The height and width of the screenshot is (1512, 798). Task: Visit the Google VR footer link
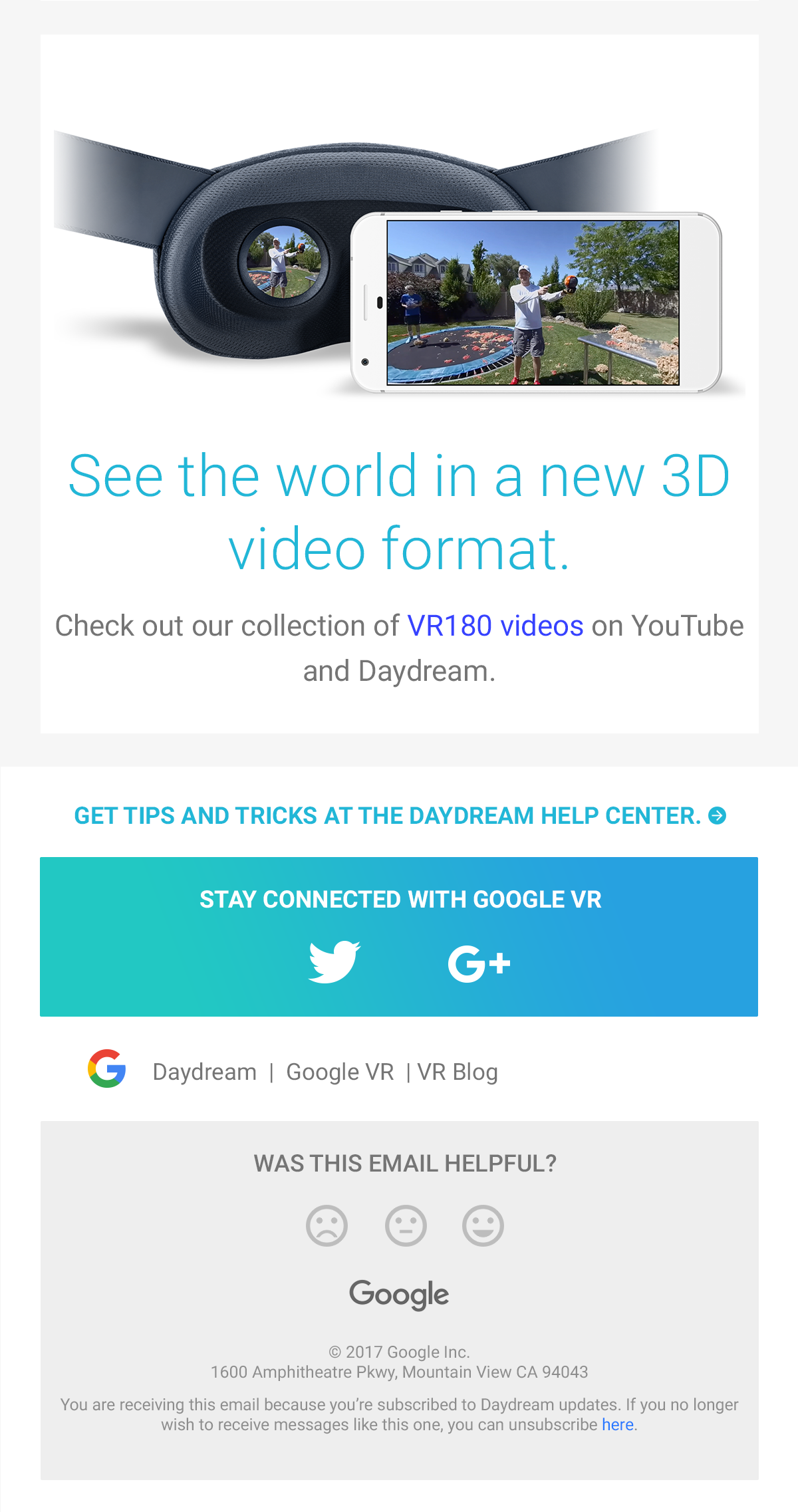point(340,1072)
